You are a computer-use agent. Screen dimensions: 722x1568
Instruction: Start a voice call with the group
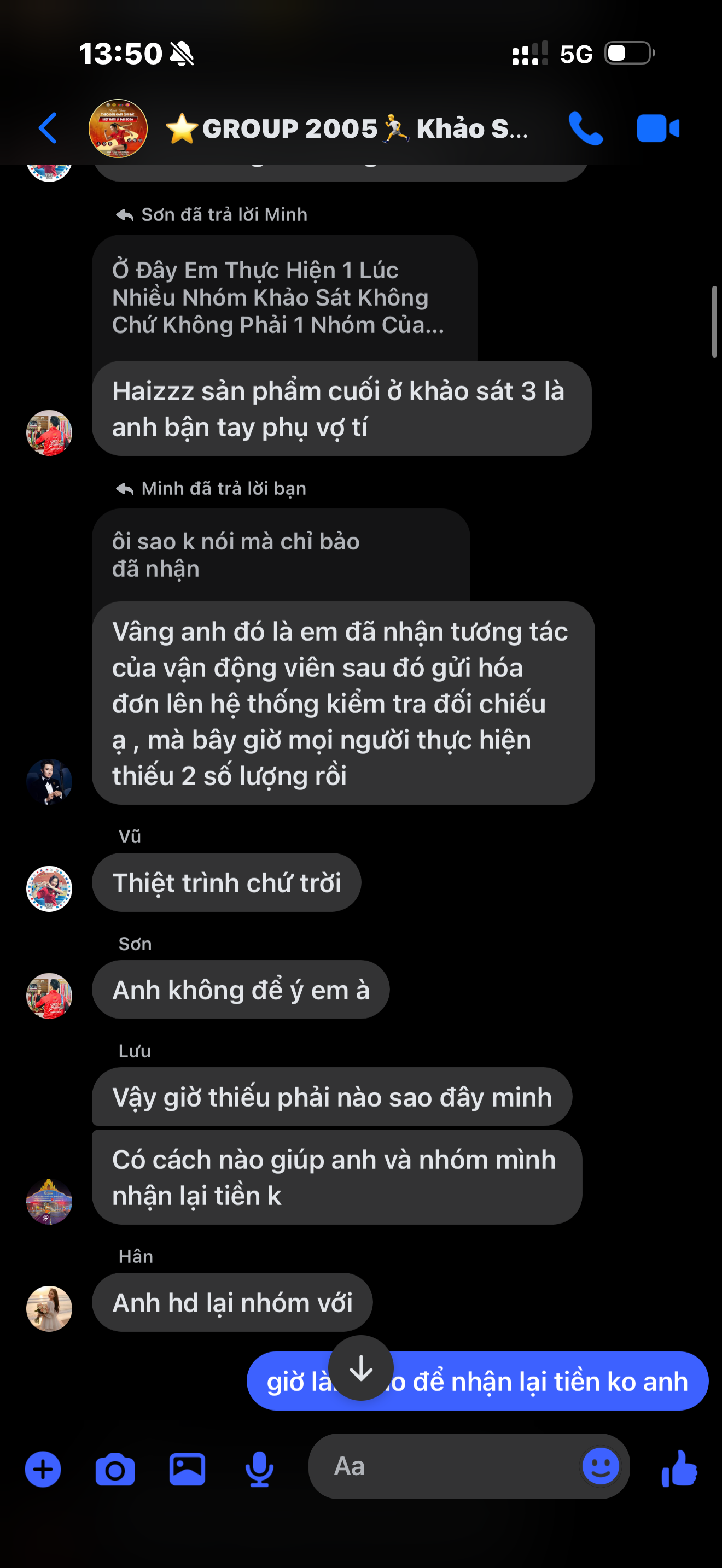[x=586, y=128]
